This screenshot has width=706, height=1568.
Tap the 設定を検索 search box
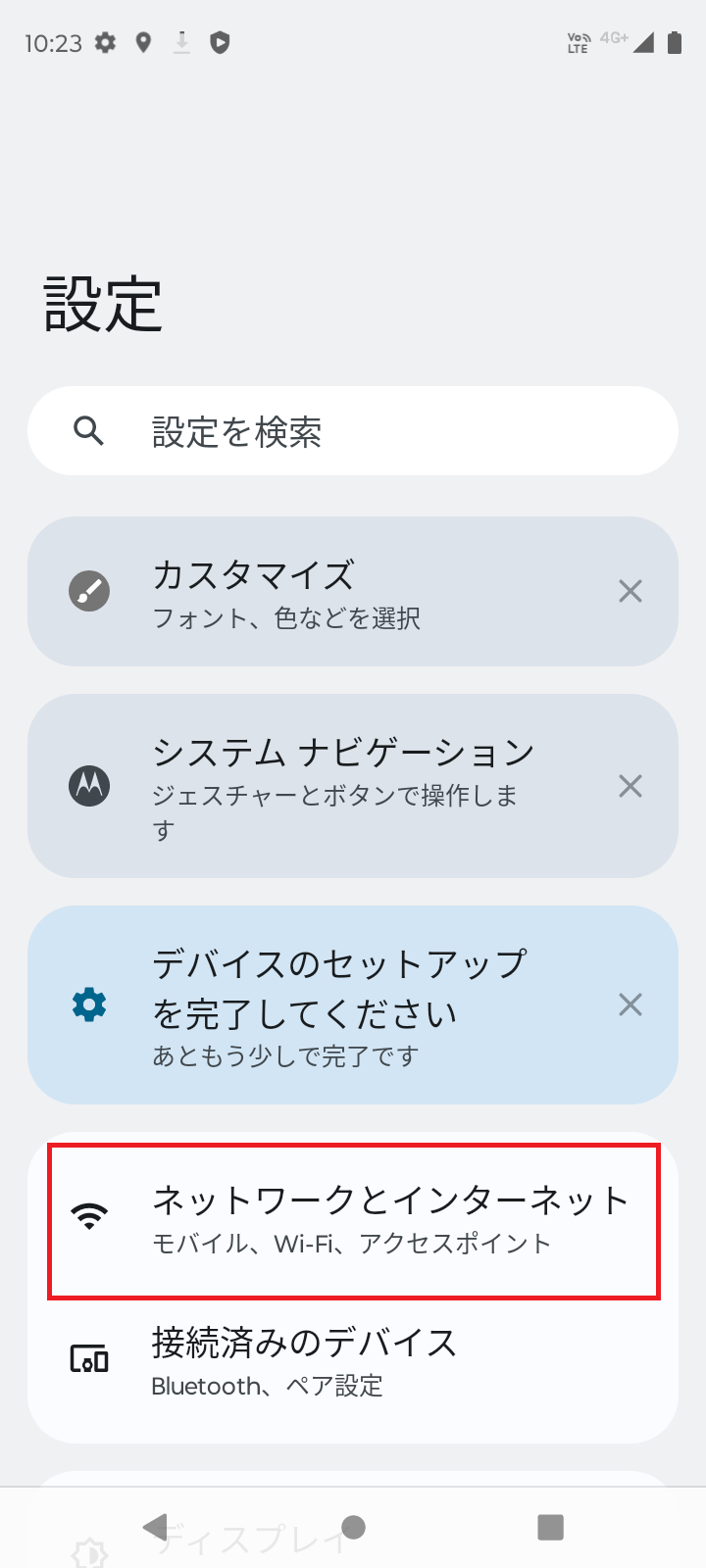[353, 431]
